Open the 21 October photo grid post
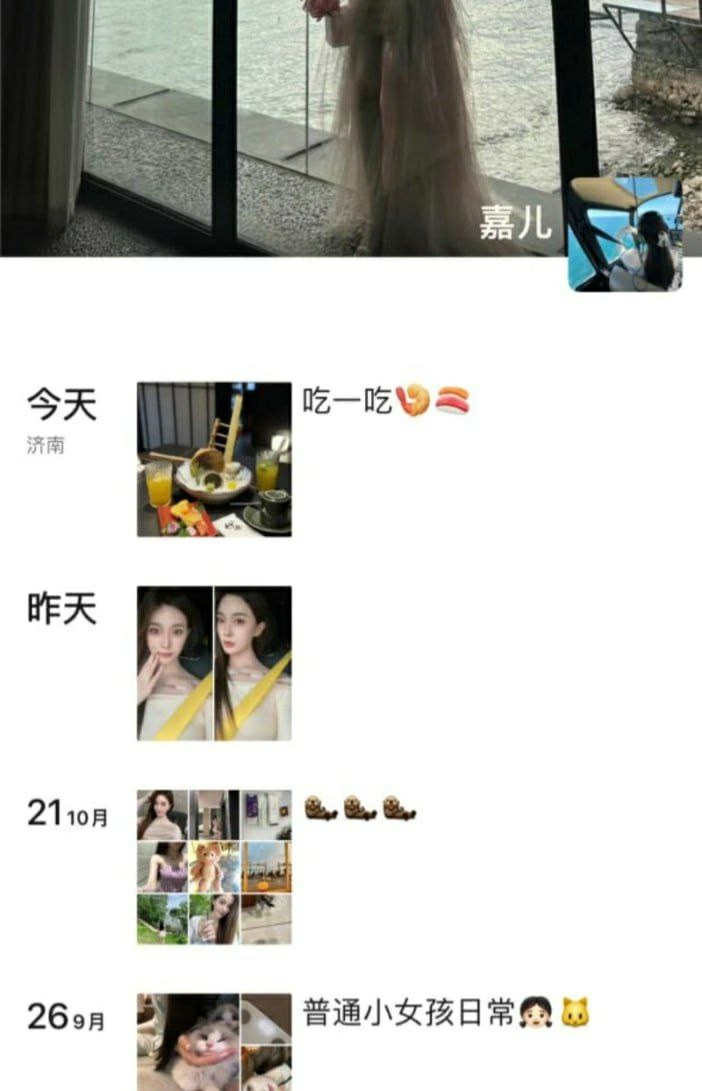 click(x=214, y=867)
